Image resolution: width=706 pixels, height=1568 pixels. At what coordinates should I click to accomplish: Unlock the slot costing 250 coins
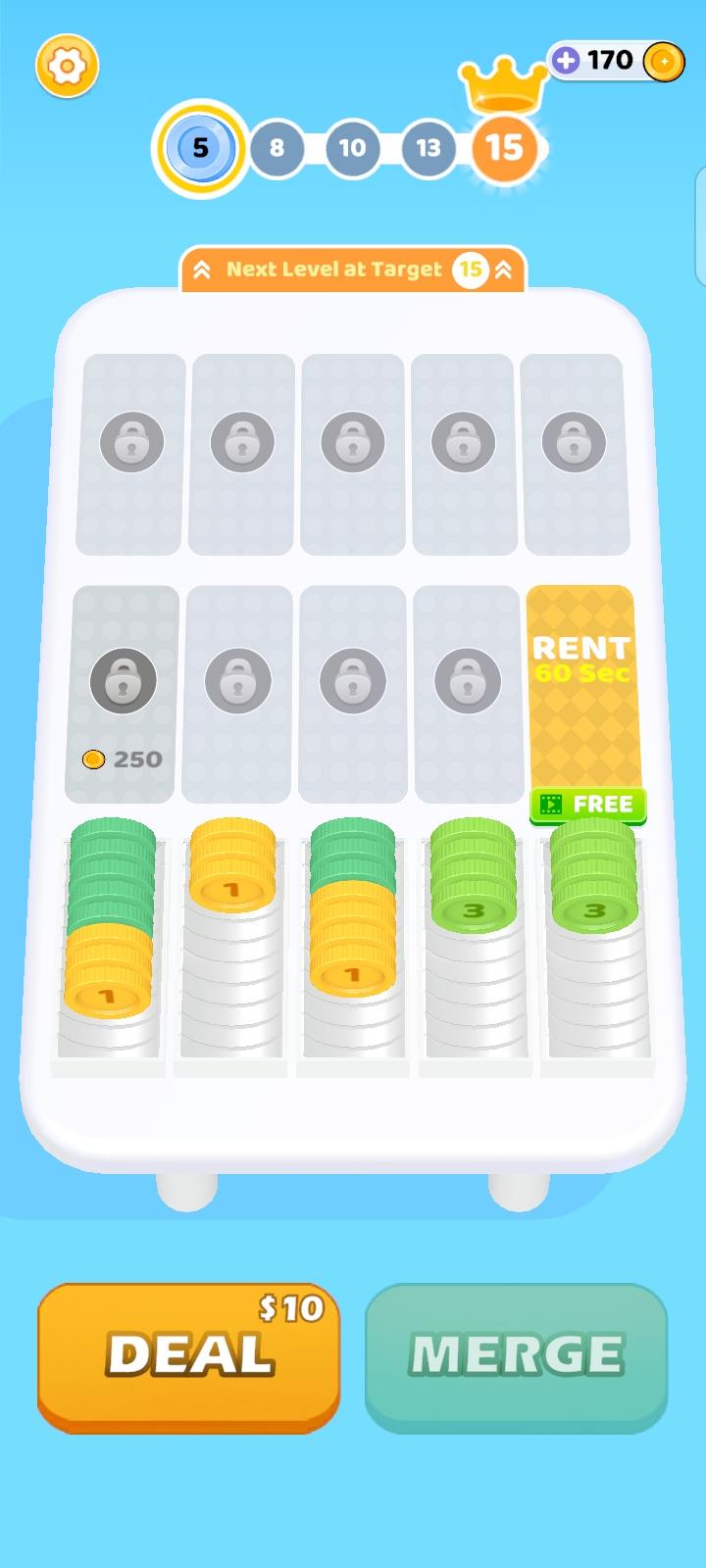click(x=123, y=694)
